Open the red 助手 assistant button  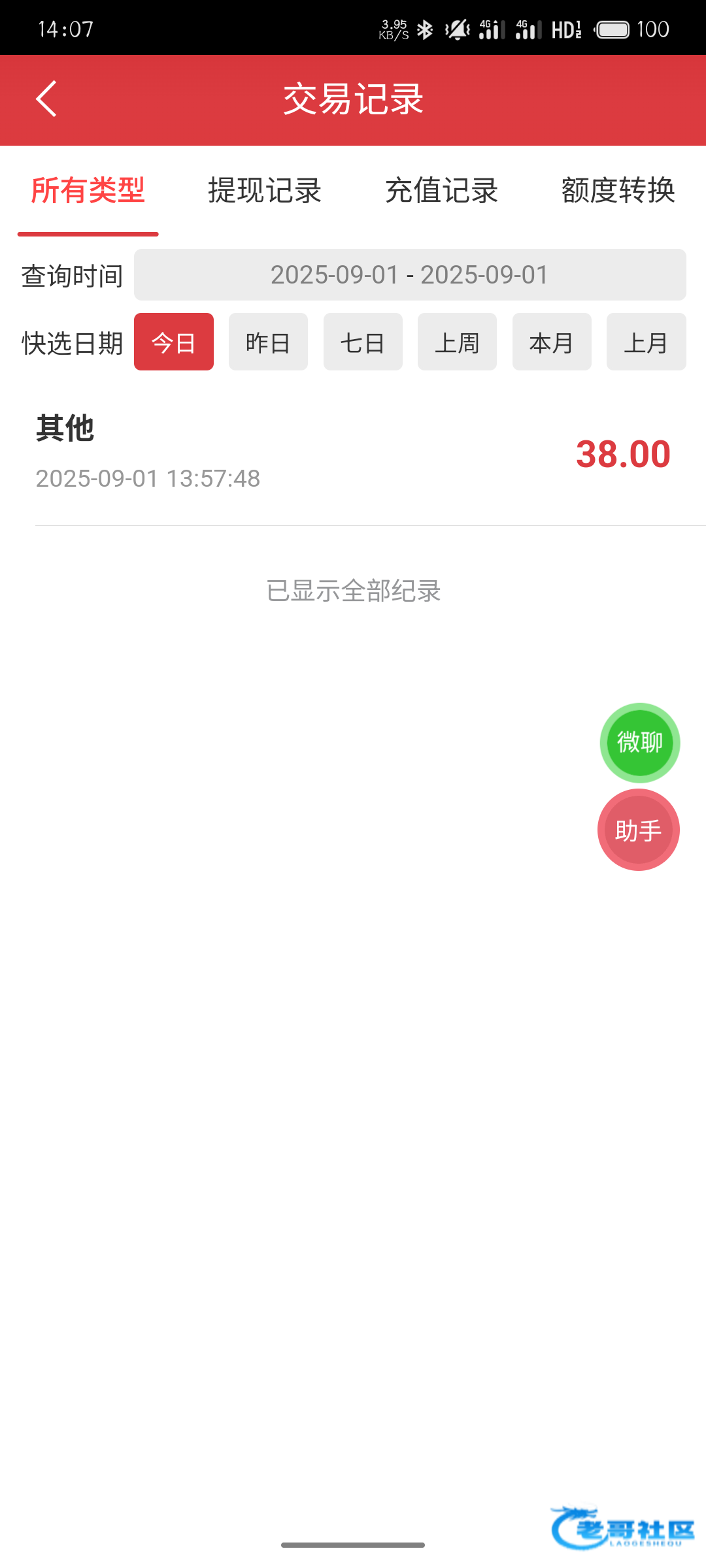tap(639, 830)
